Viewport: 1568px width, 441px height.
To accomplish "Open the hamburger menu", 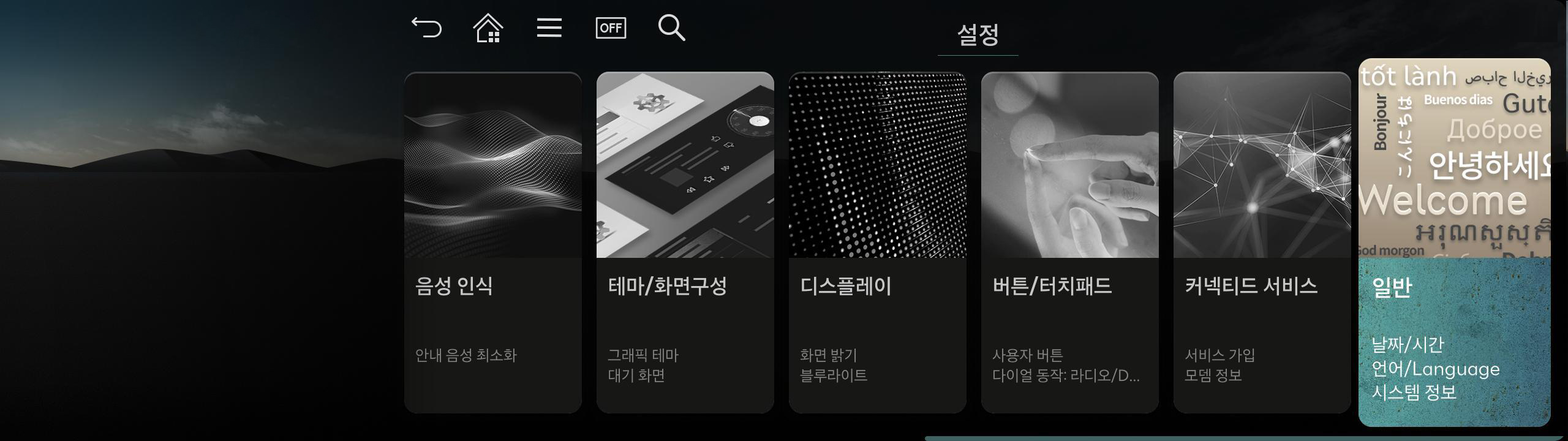I will (x=549, y=28).
